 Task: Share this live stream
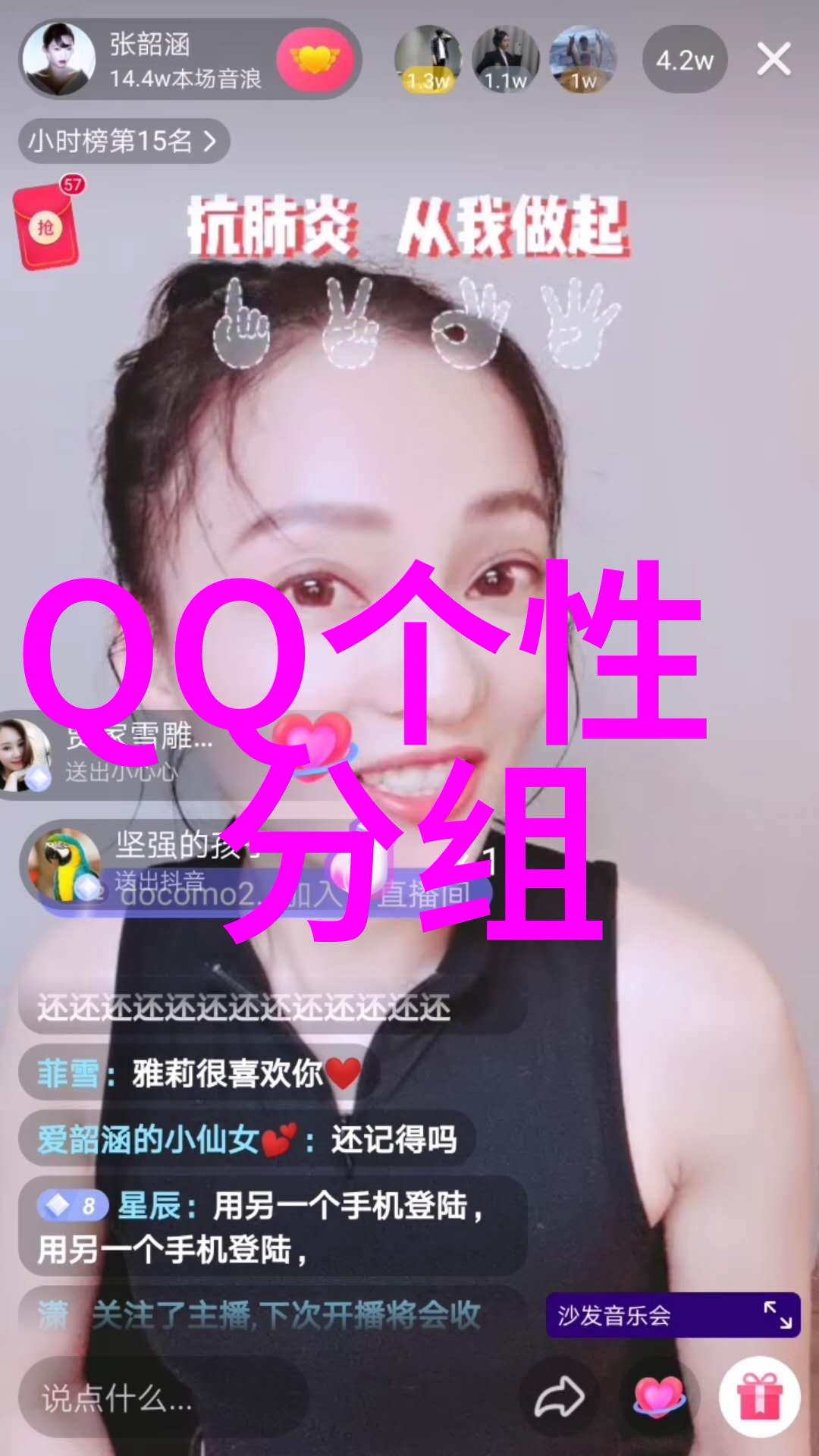click(x=559, y=1398)
